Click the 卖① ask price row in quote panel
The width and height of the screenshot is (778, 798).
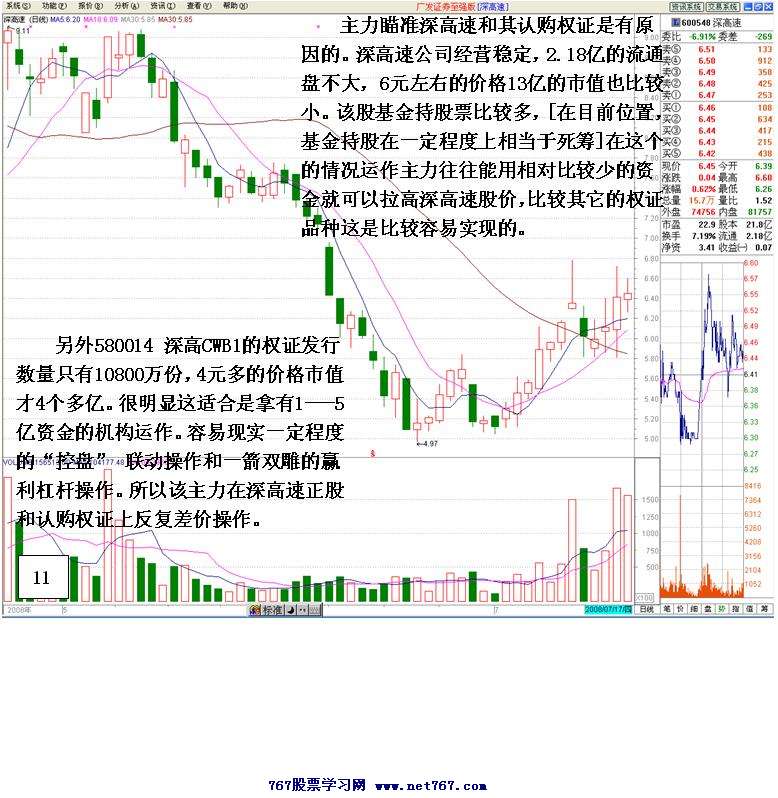point(710,94)
